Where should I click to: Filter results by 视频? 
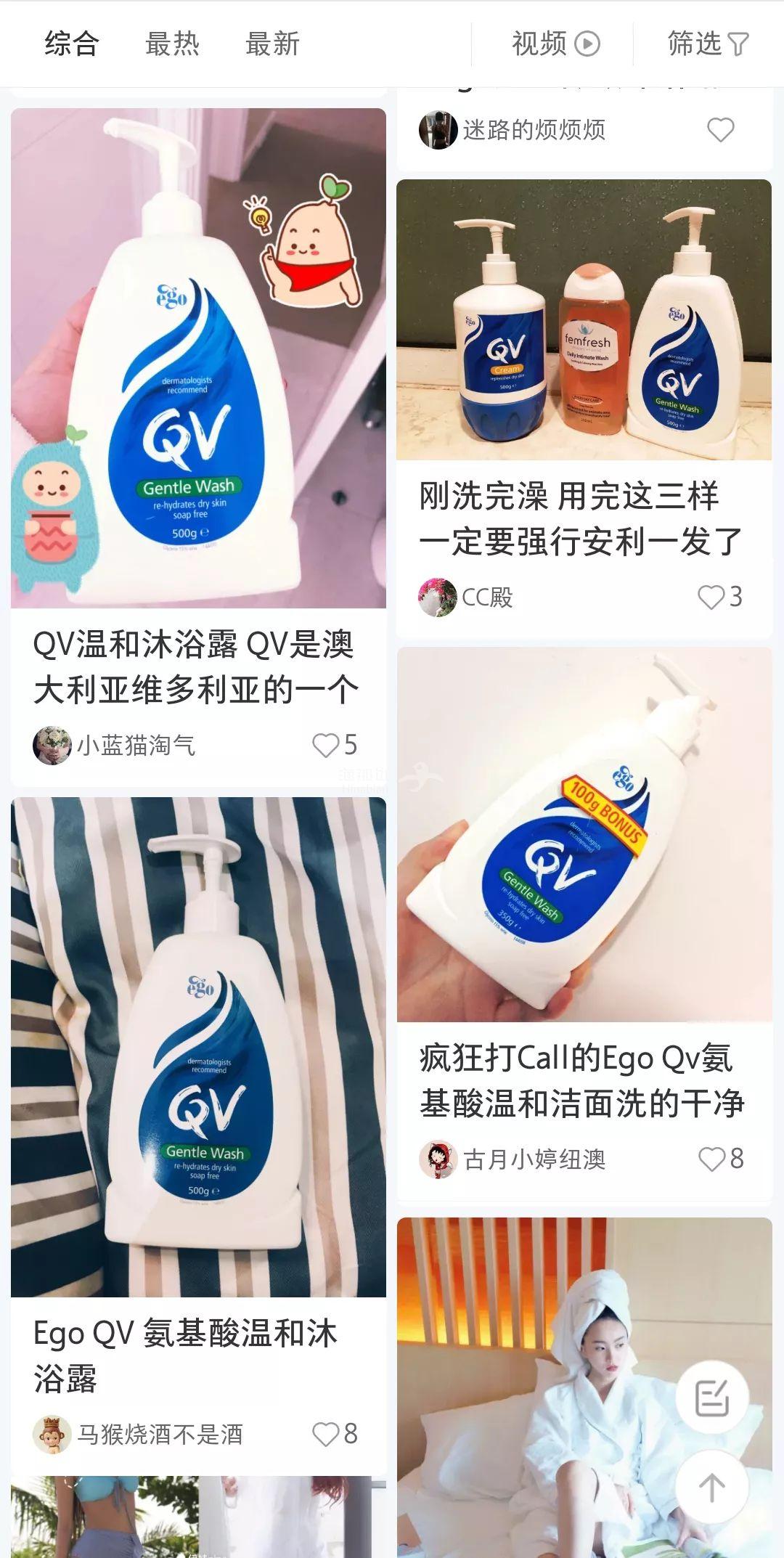(x=555, y=44)
